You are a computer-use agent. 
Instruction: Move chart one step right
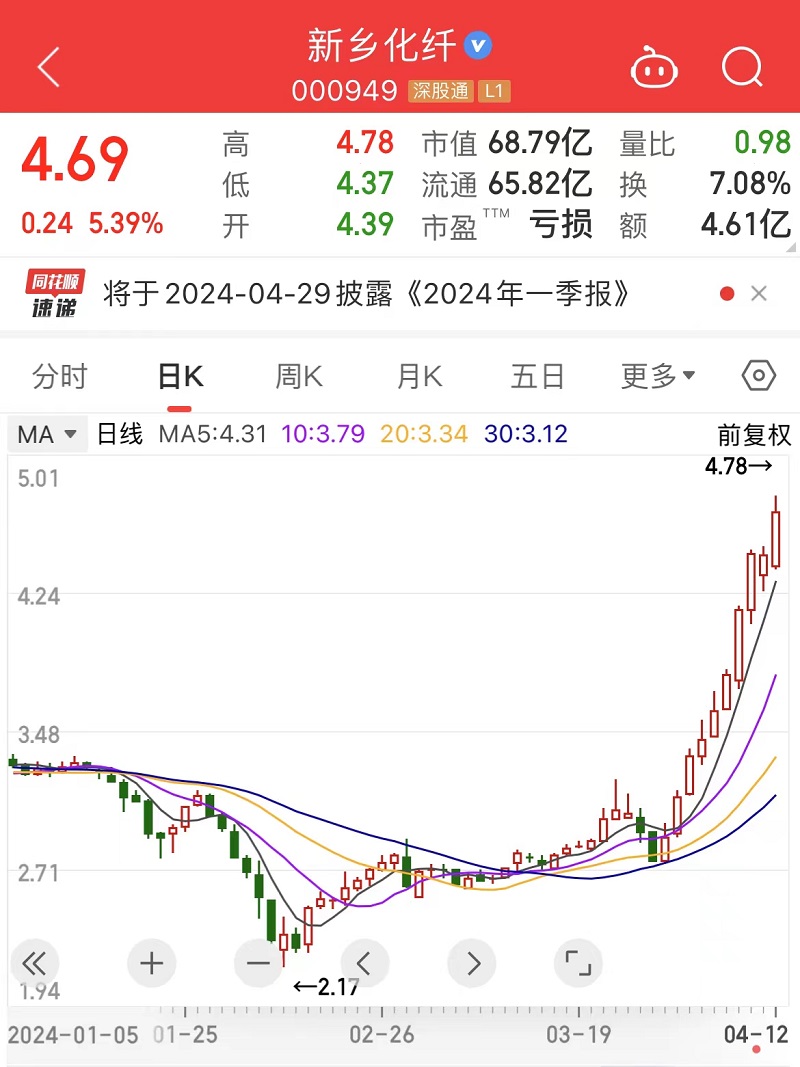[473, 964]
